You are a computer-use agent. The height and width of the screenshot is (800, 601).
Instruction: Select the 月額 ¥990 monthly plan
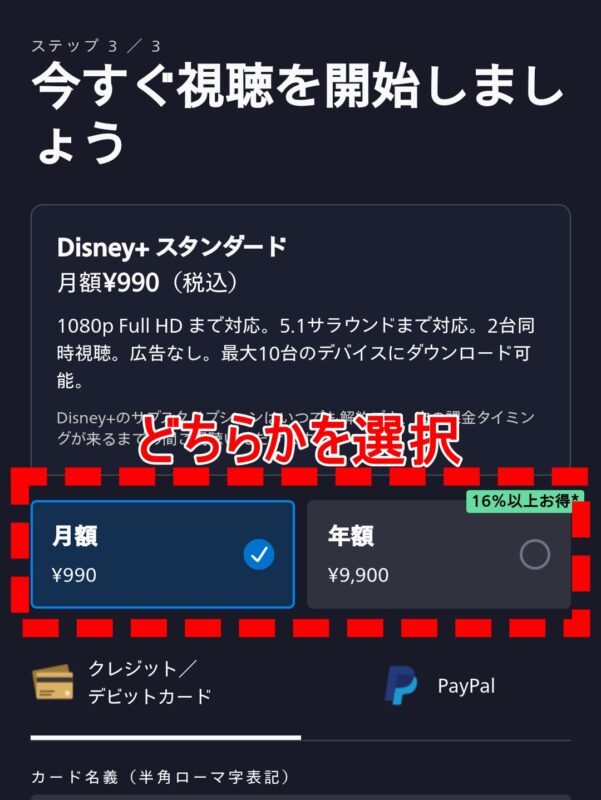coord(163,555)
